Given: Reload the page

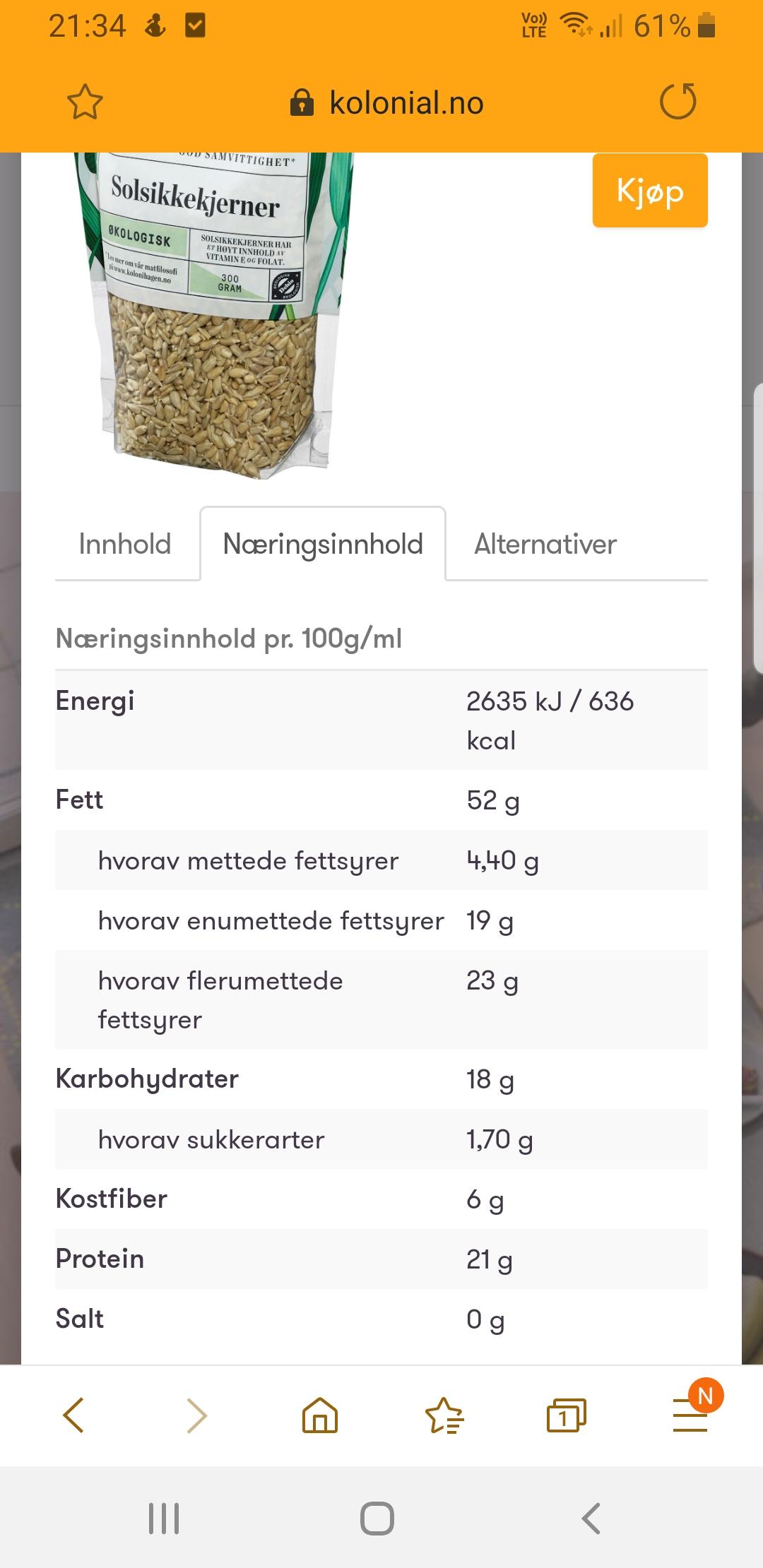Looking at the screenshot, I should [678, 102].
